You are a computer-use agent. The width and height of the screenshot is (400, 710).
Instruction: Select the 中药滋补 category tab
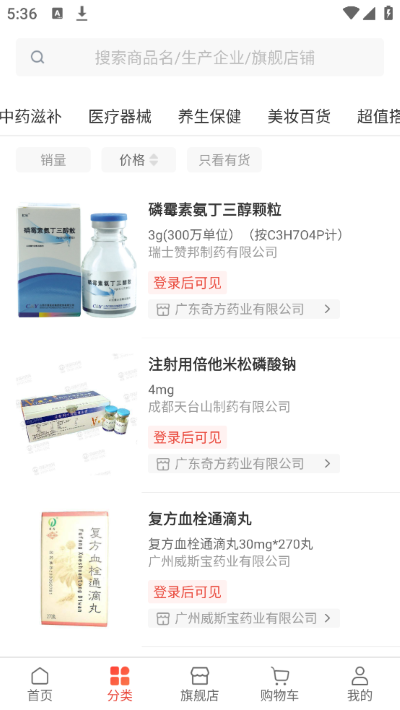[x=31, y=117]
